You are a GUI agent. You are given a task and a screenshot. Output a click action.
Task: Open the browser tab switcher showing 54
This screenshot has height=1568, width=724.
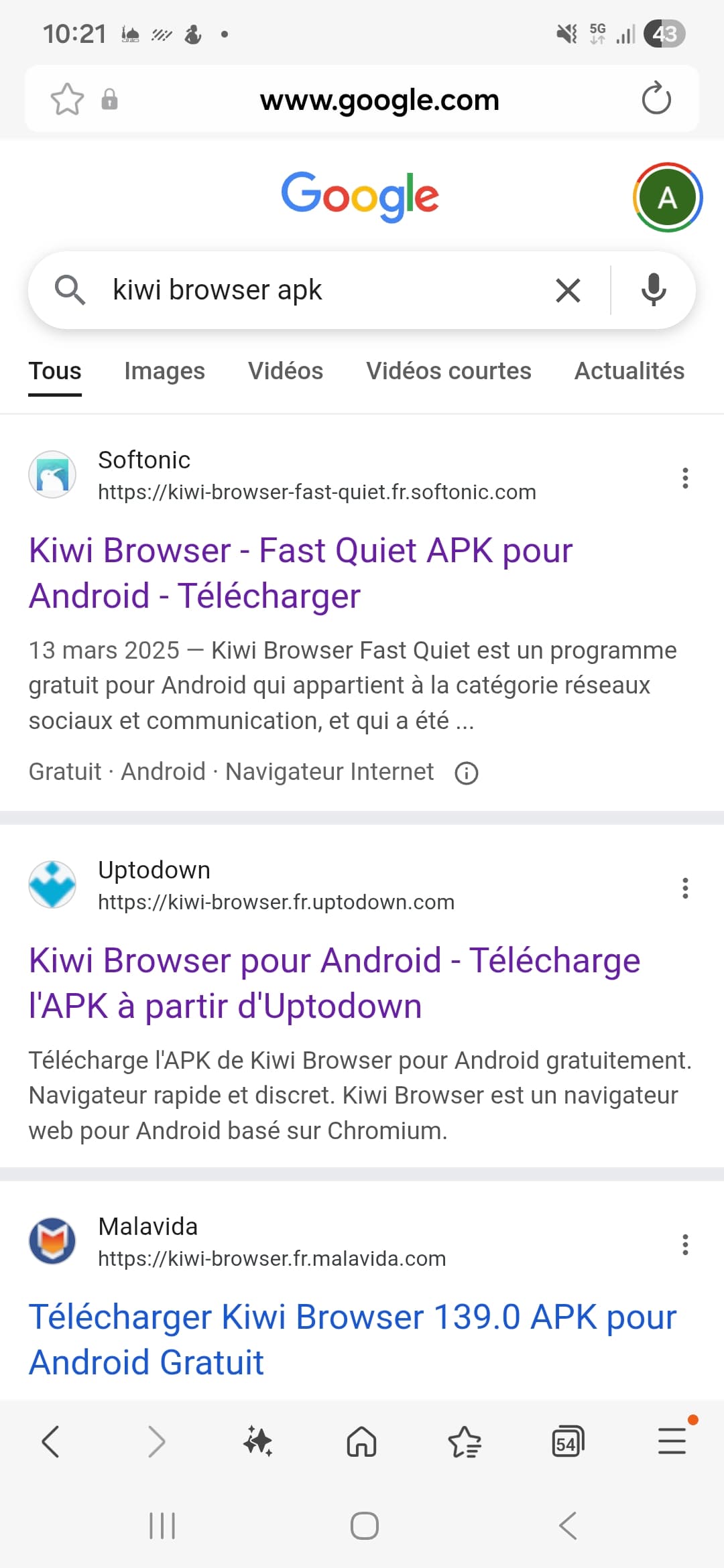click(x=567, y=1441)
